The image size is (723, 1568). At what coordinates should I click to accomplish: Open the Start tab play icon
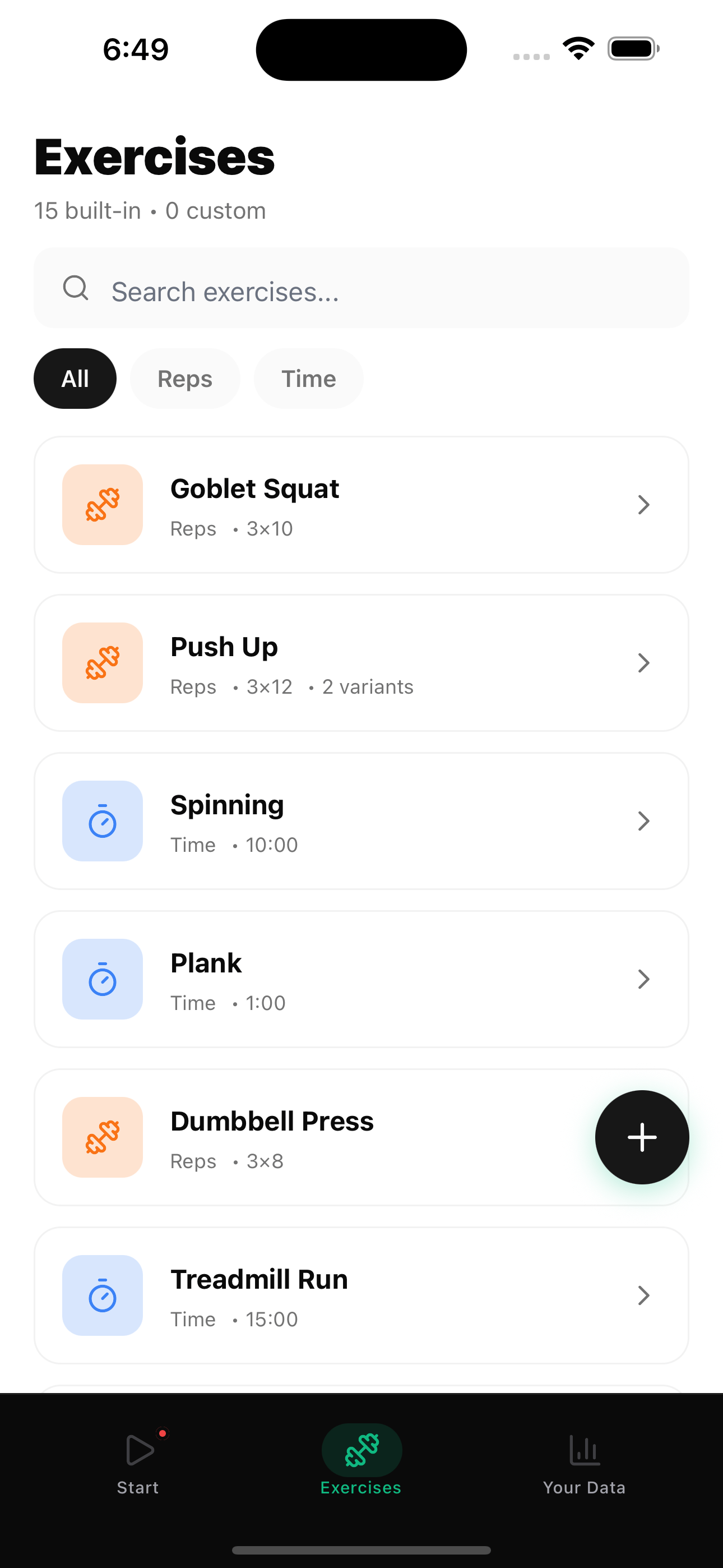click(x=139, y=1451)
